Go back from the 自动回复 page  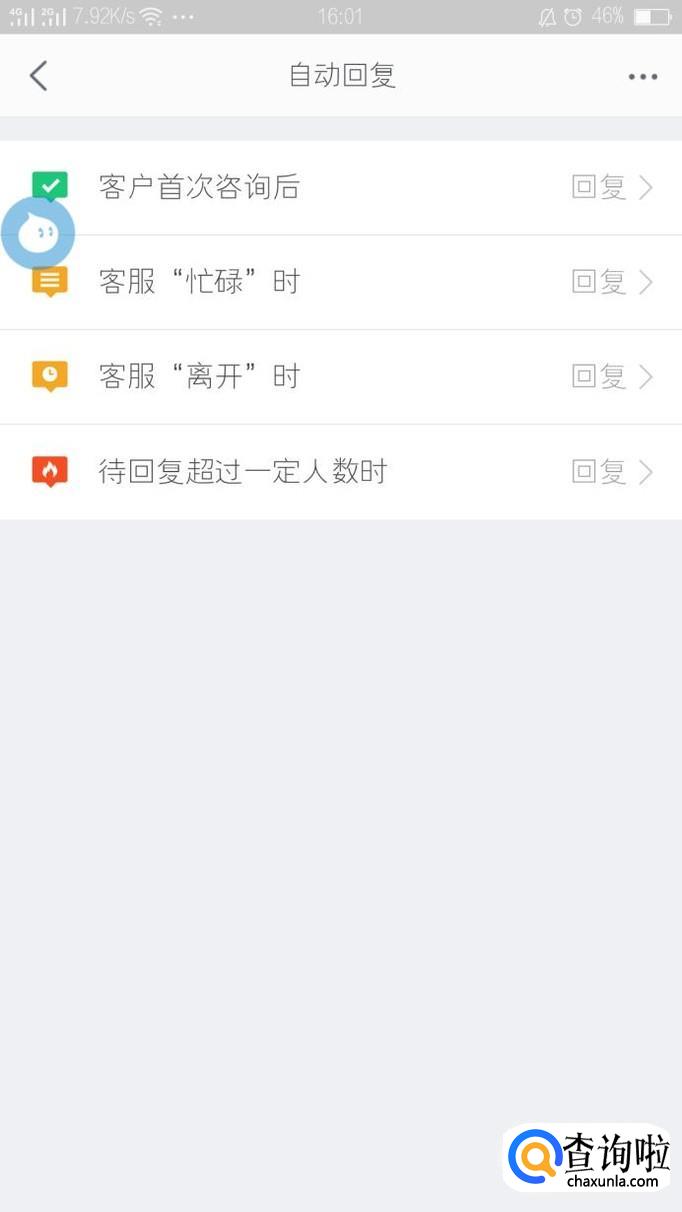coord(39,76)
